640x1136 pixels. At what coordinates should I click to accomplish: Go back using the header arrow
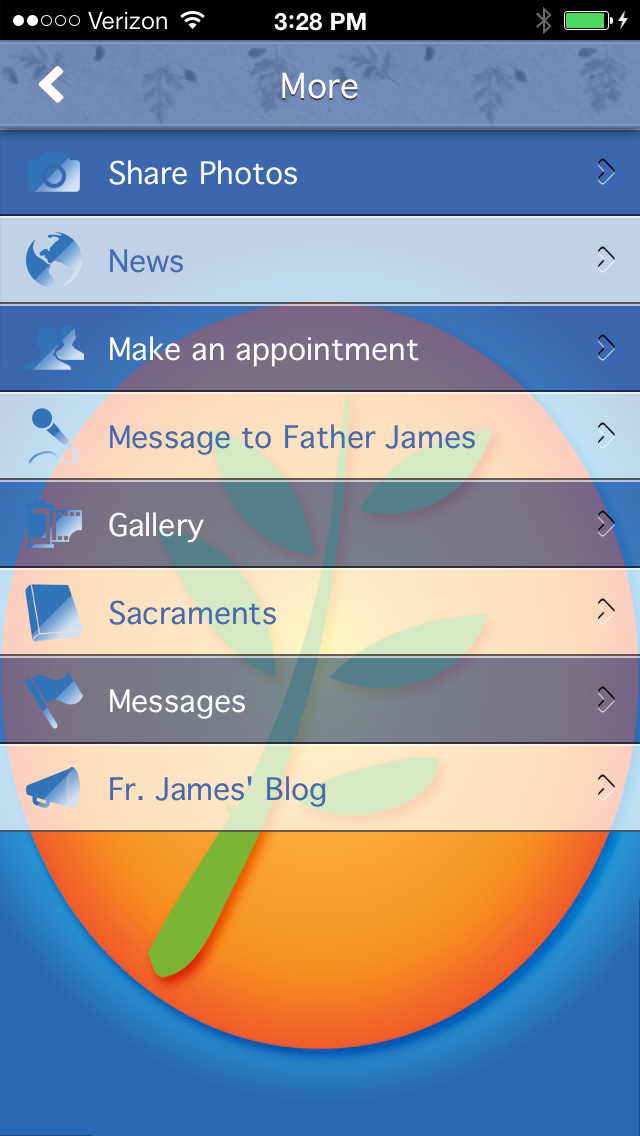tap(51, 86)
